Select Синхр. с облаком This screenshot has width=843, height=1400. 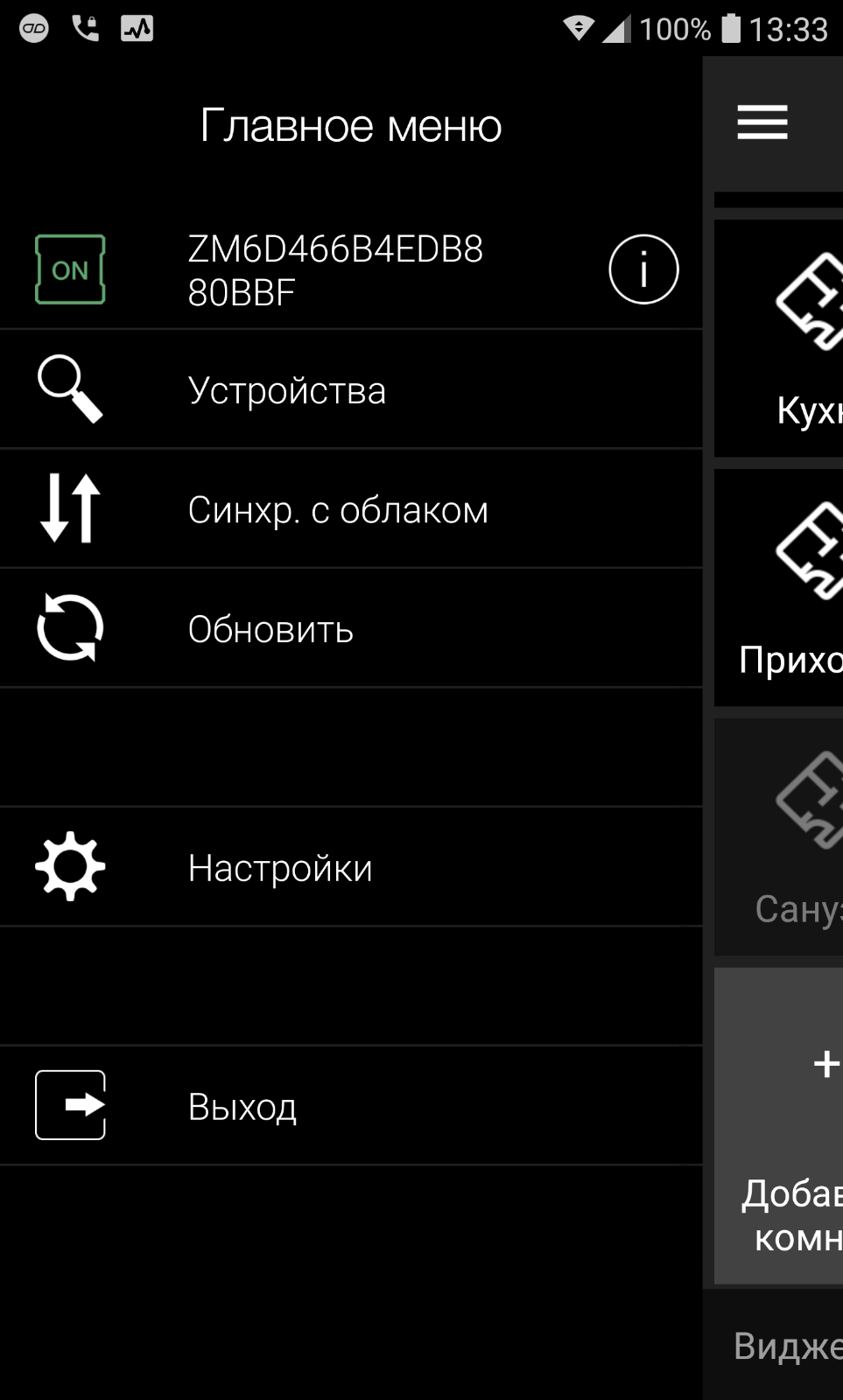click(350, 509)
